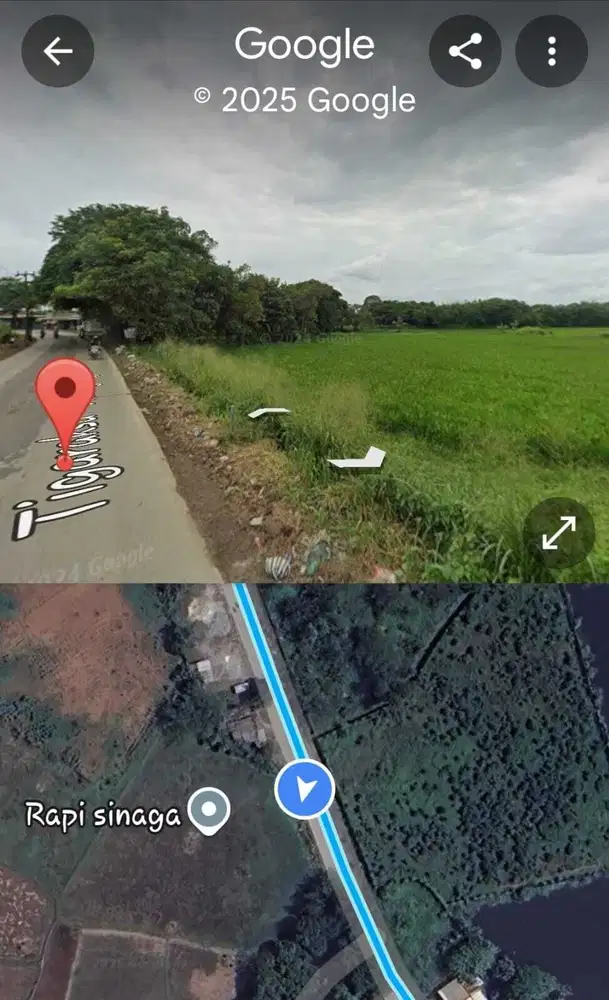
Task: Expand Street View to full screen
Action: [x=559, y=533]
